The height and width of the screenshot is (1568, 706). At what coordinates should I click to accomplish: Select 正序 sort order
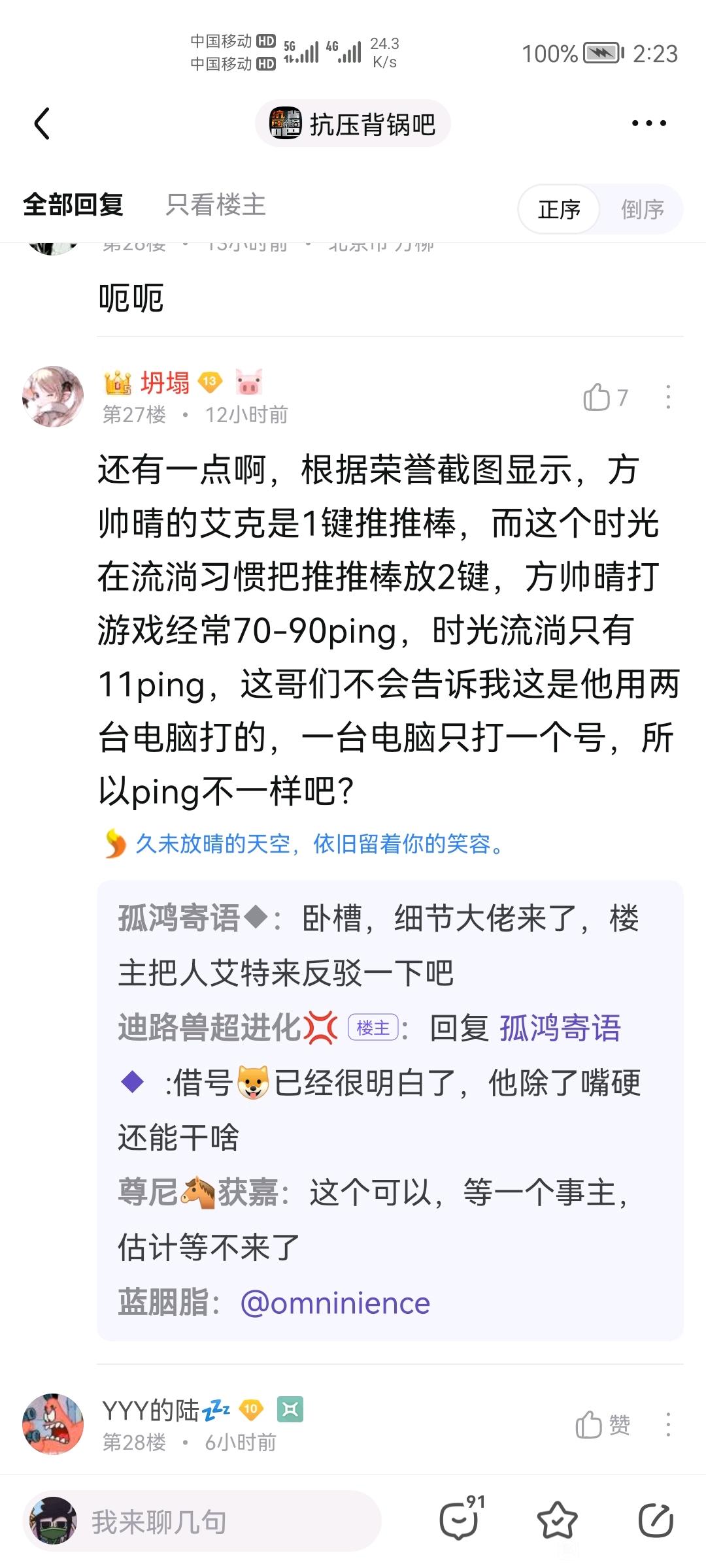click(560, 210)
